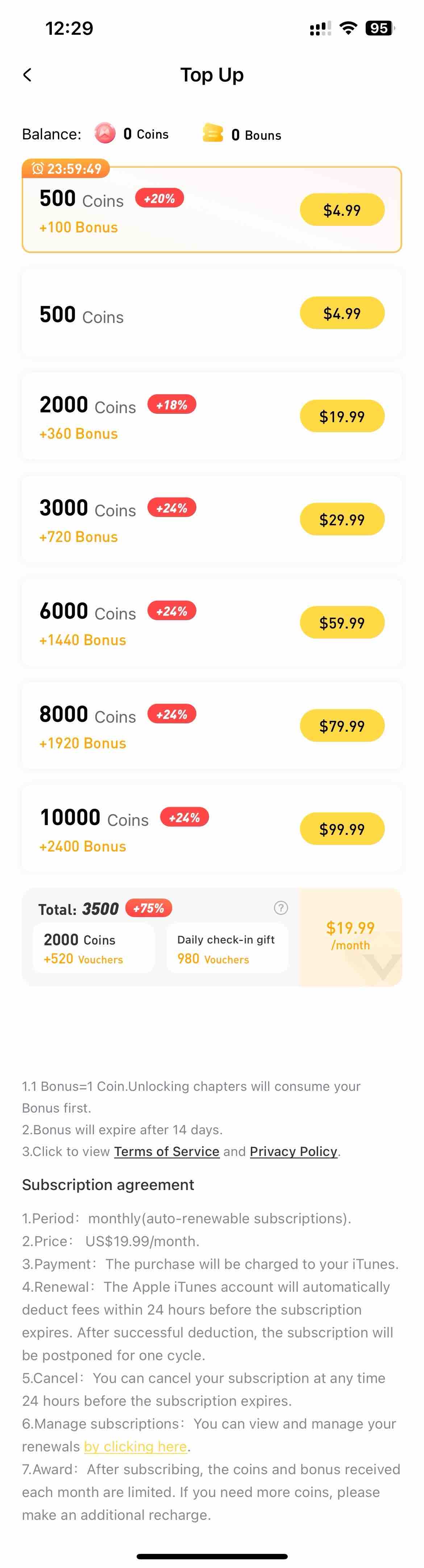Open the Terms of Service link
Image resolution: width=424 pixels, height=1568 pixels.
point(166,1152)
